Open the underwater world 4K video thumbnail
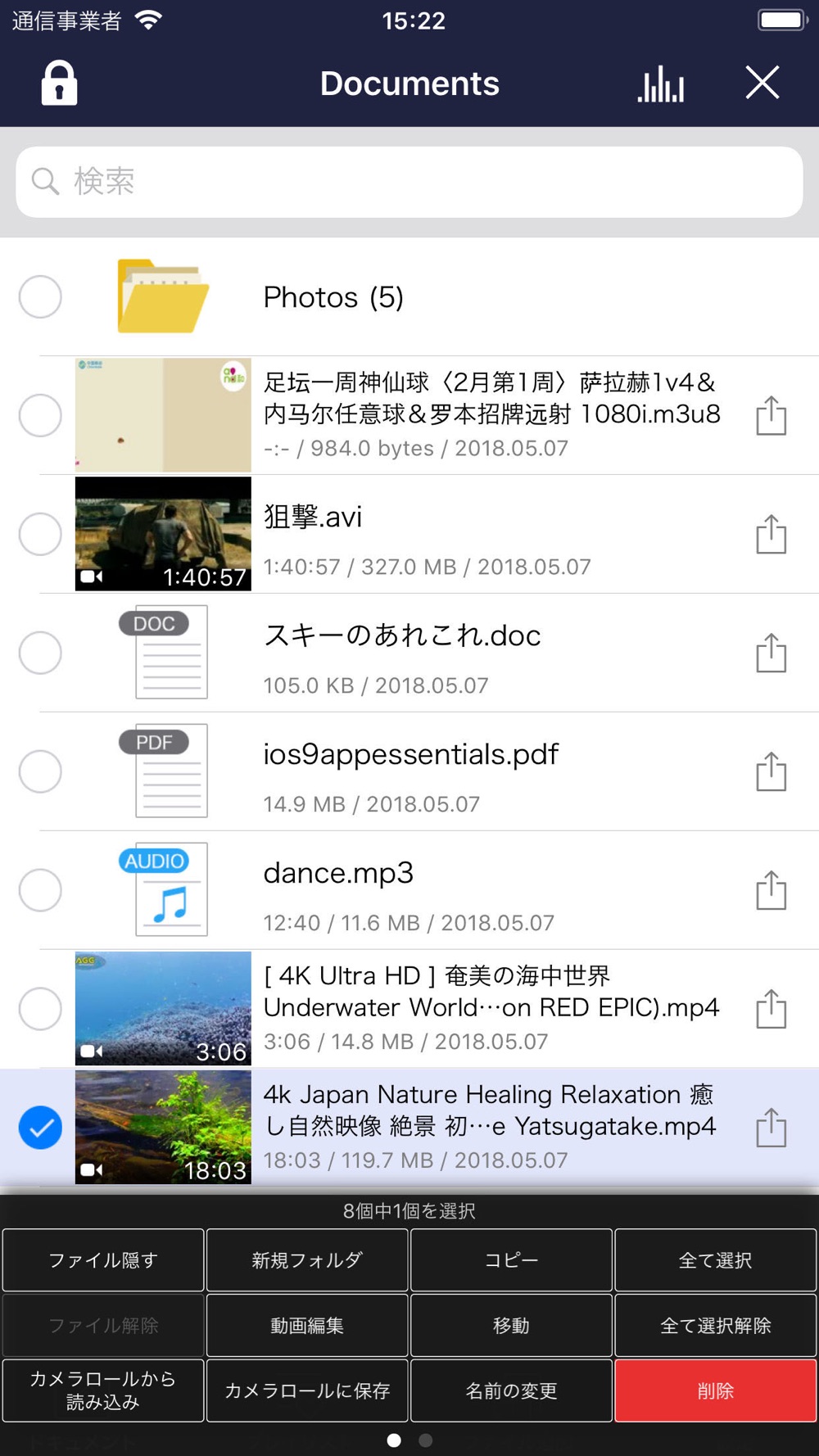819x1456 pixels. click(162, 1008)
